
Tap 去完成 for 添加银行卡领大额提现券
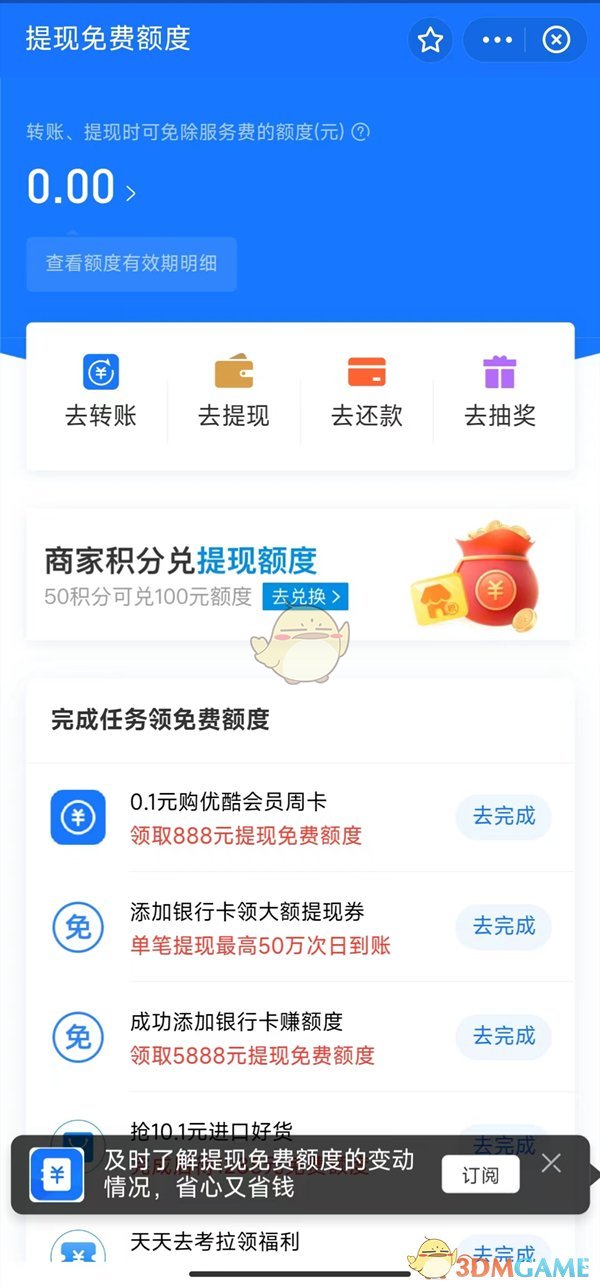pos(504,926)
